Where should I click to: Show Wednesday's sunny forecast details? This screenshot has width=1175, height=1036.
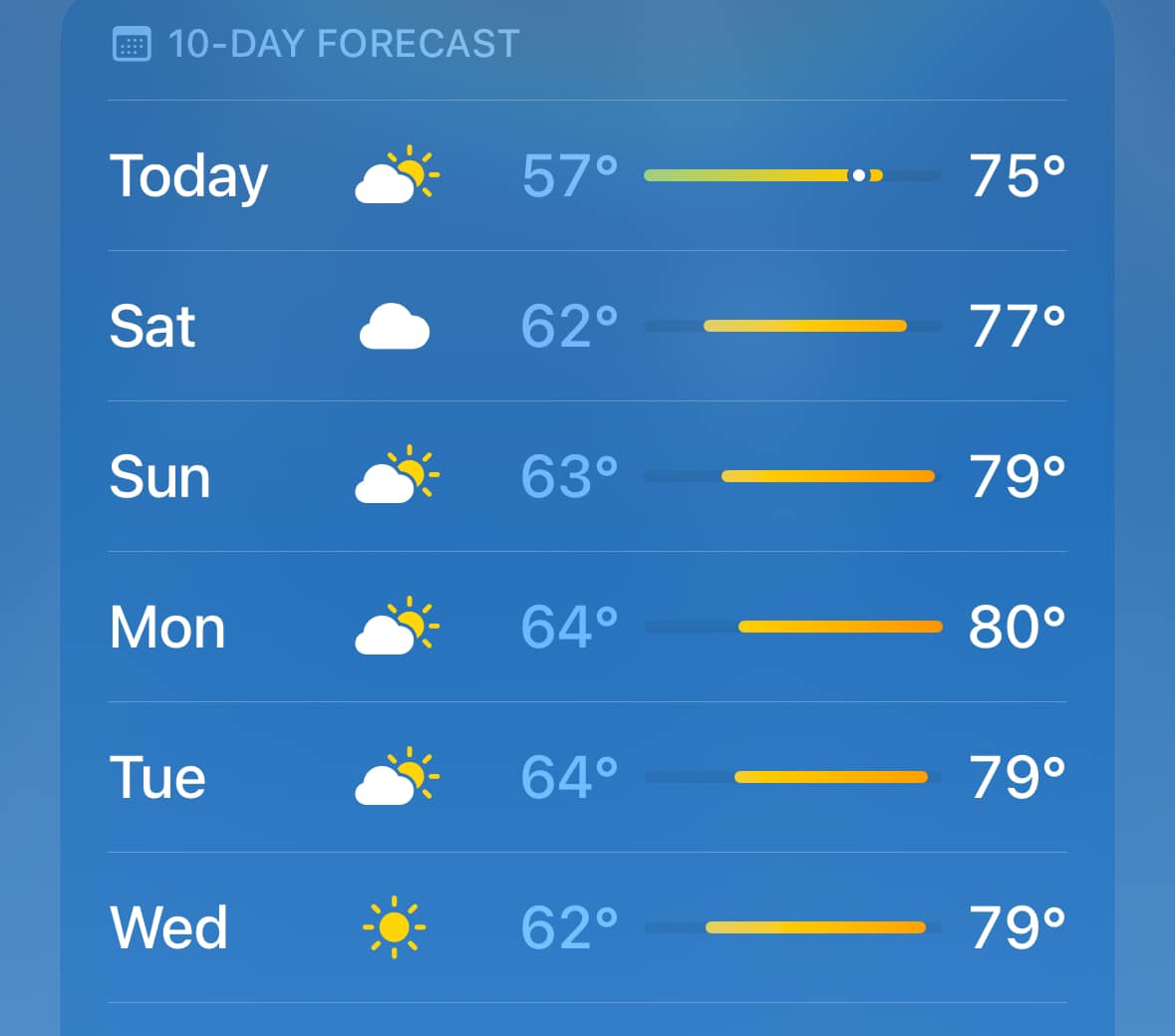tap(586, 927)
